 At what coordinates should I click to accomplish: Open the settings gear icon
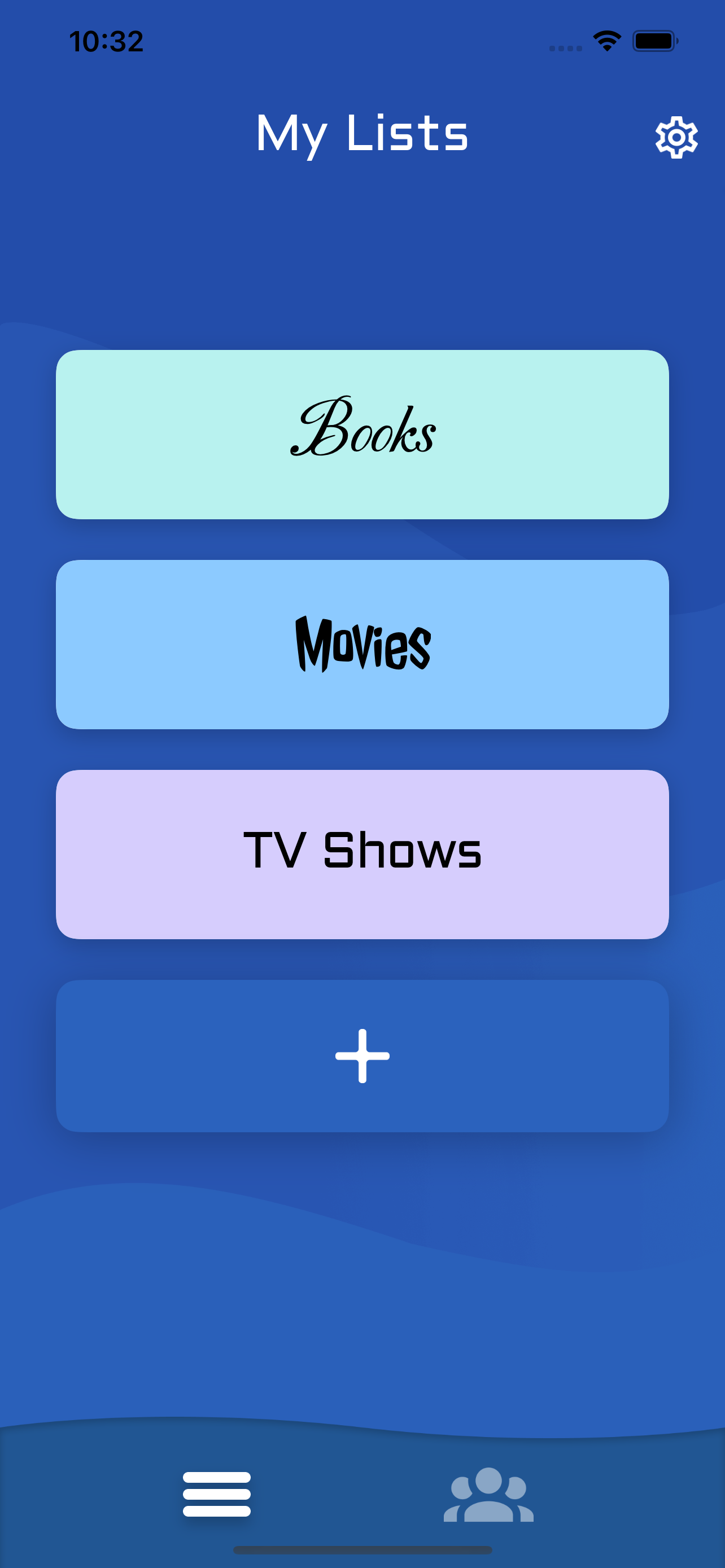[x=676, y=137]
